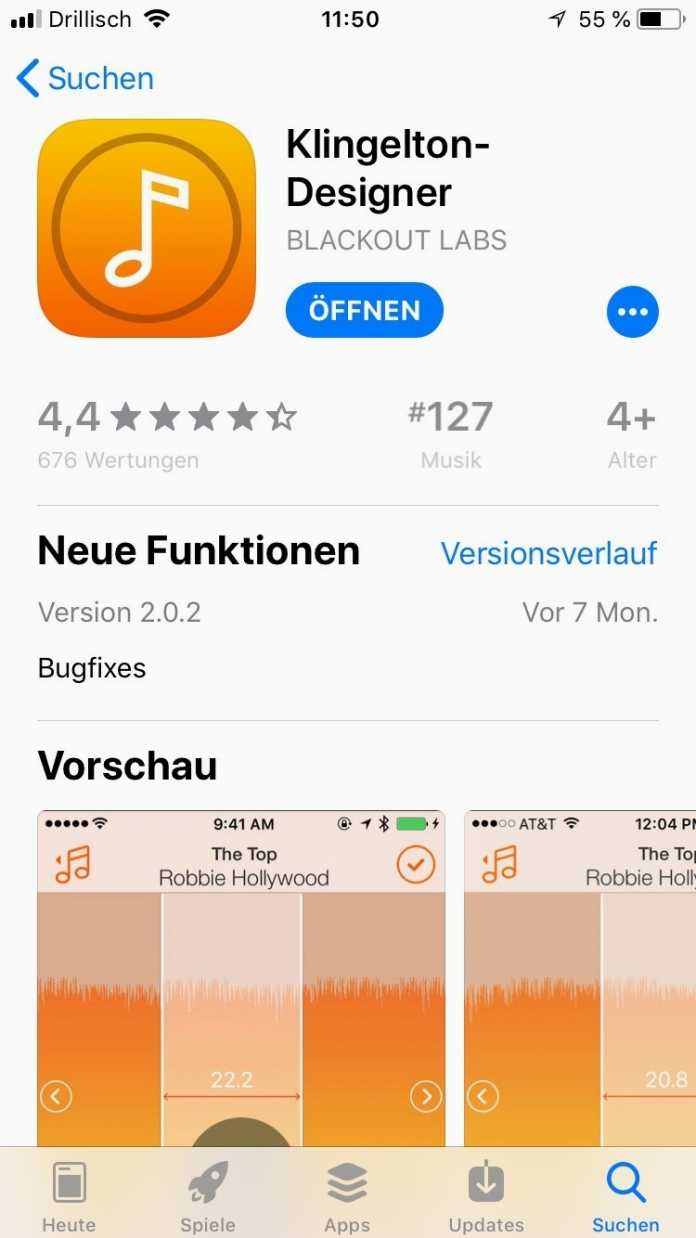Switch to the Updates tab
Screen dimensions: 696x1238
(486, 1197)
